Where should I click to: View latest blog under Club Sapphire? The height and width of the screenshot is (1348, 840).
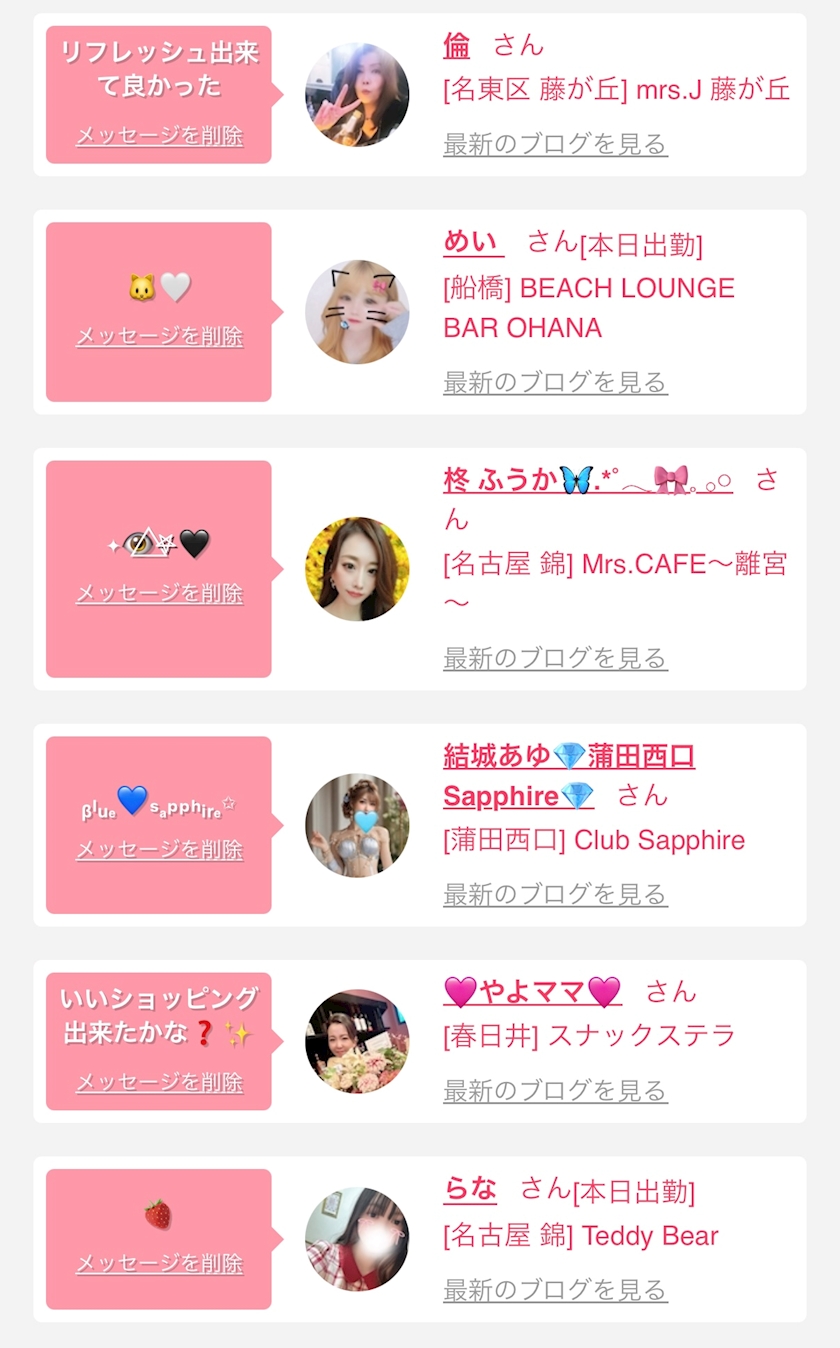(555, 894)
